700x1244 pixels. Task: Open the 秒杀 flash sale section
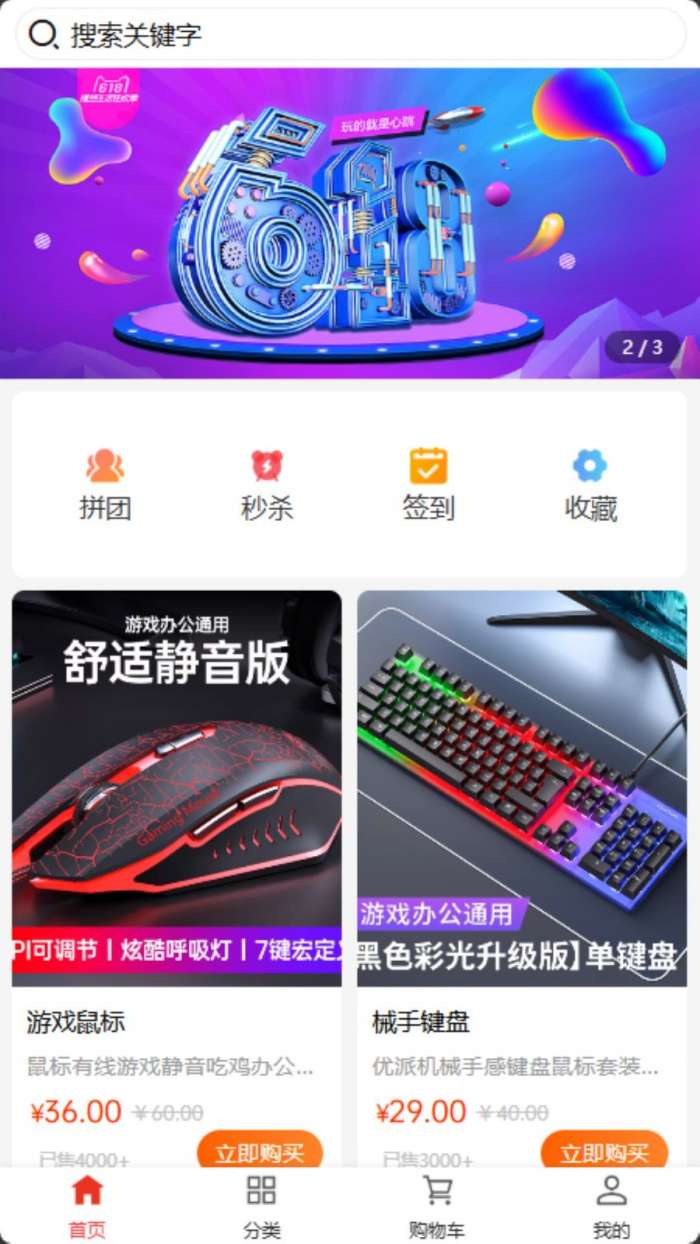[x=267, y=485]
